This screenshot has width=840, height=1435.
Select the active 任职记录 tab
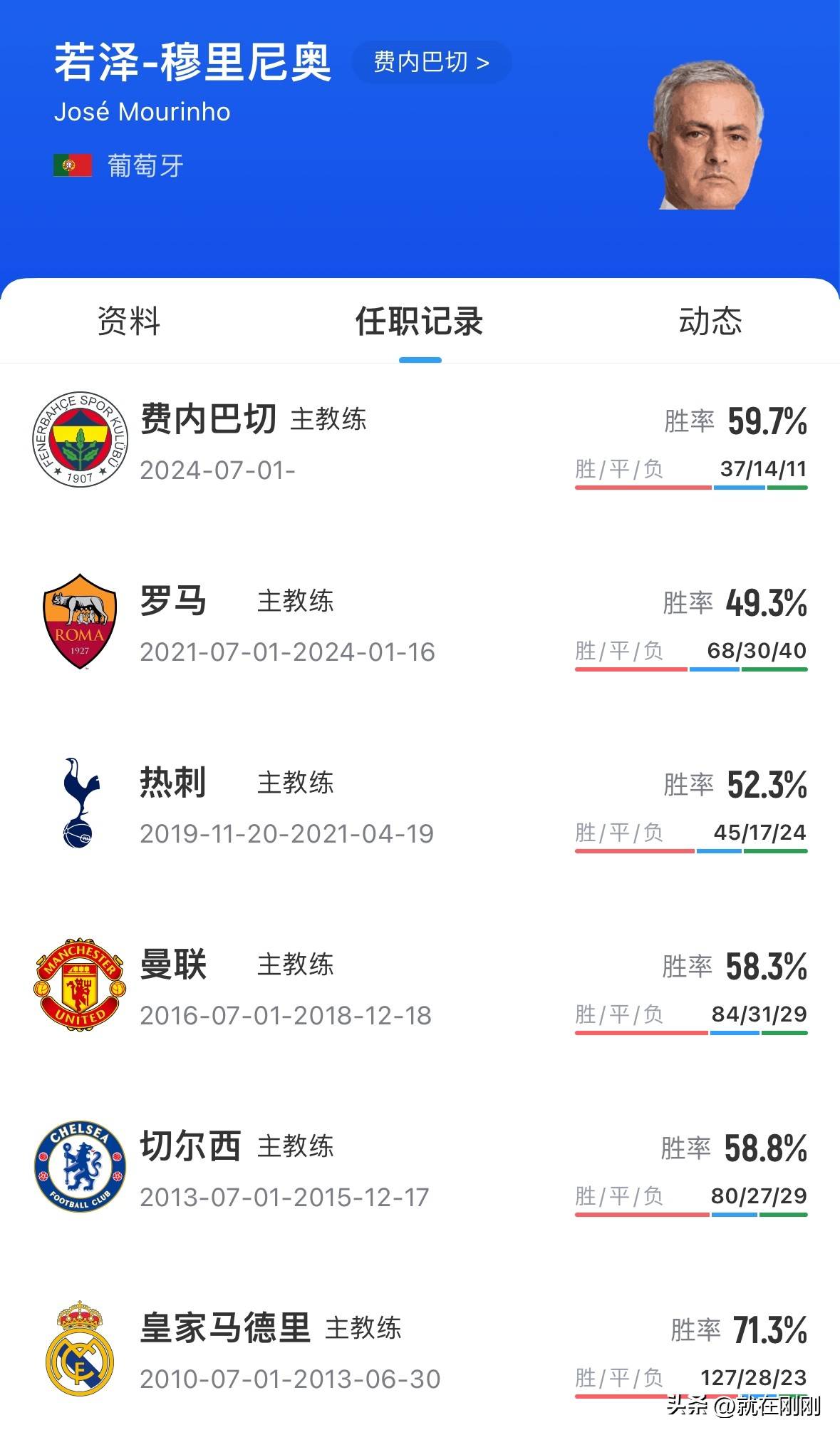420,322
